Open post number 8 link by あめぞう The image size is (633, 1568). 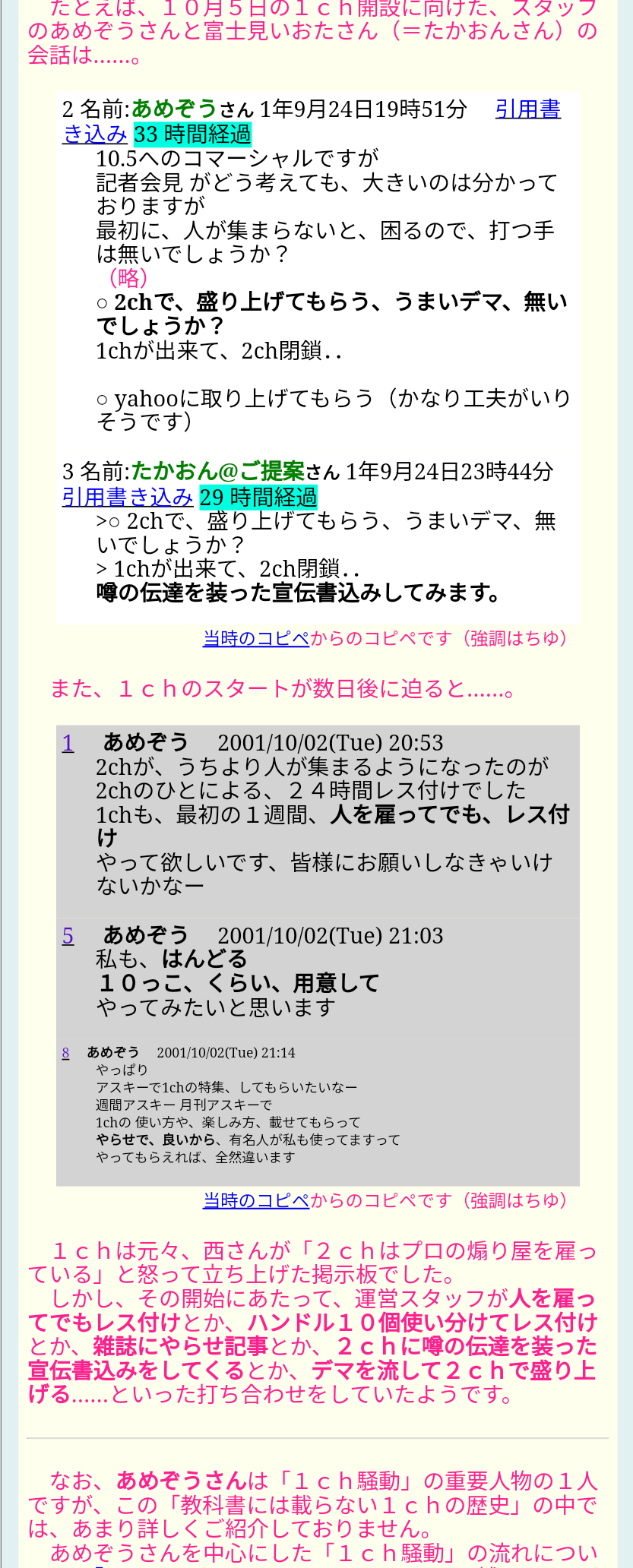click(x=66, y=1053)
